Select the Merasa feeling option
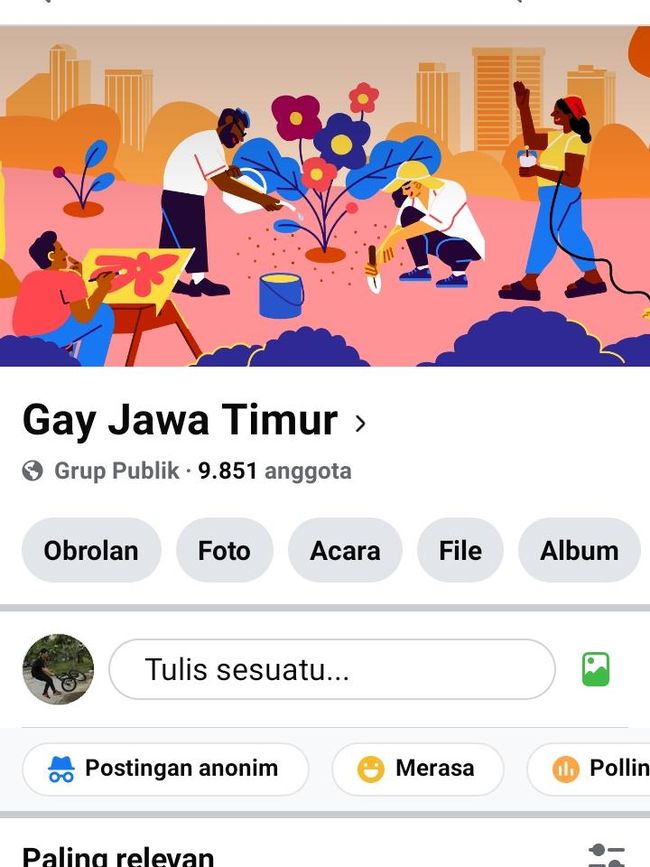The width and height of the screenshot is (650, 867). (x=417, y=768)
